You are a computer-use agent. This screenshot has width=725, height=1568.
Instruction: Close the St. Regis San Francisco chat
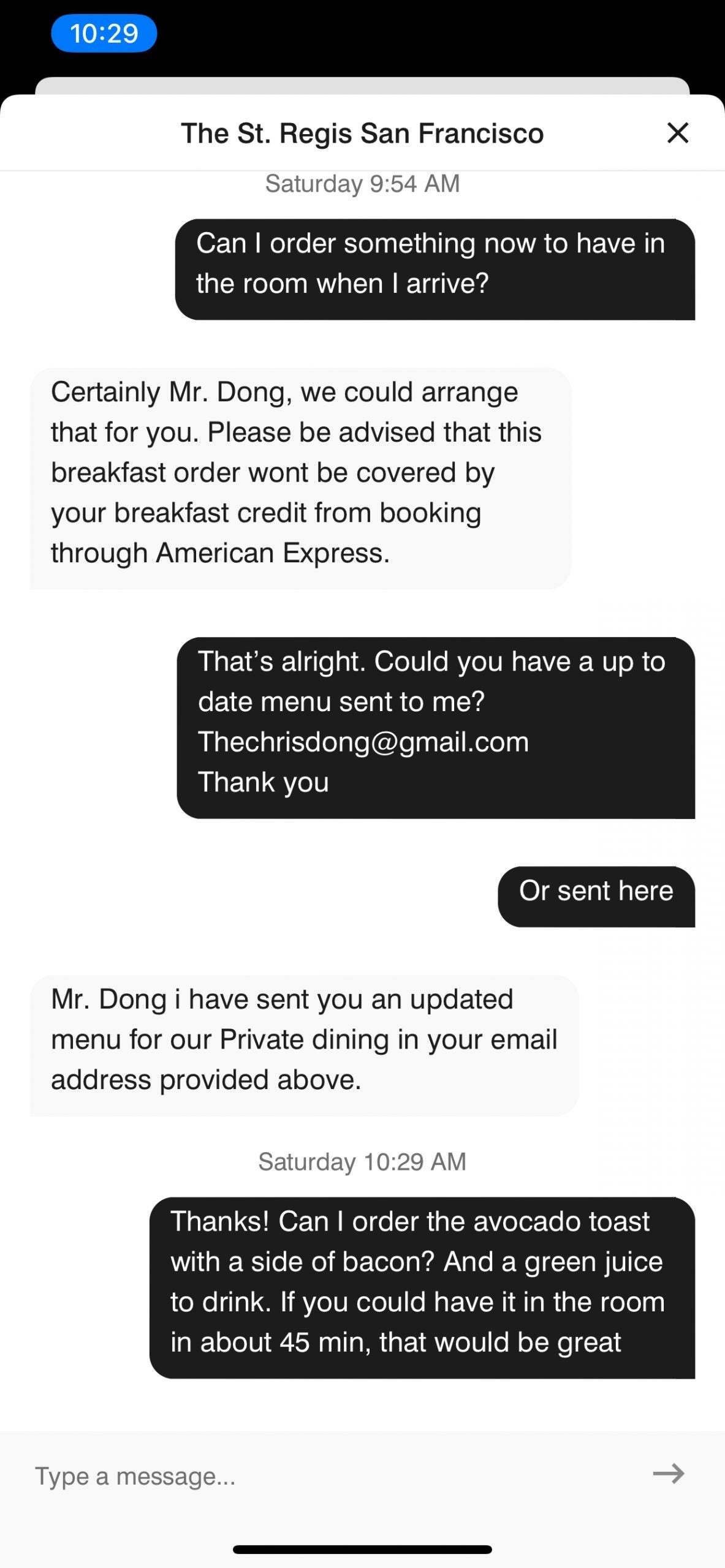(677, 133)
